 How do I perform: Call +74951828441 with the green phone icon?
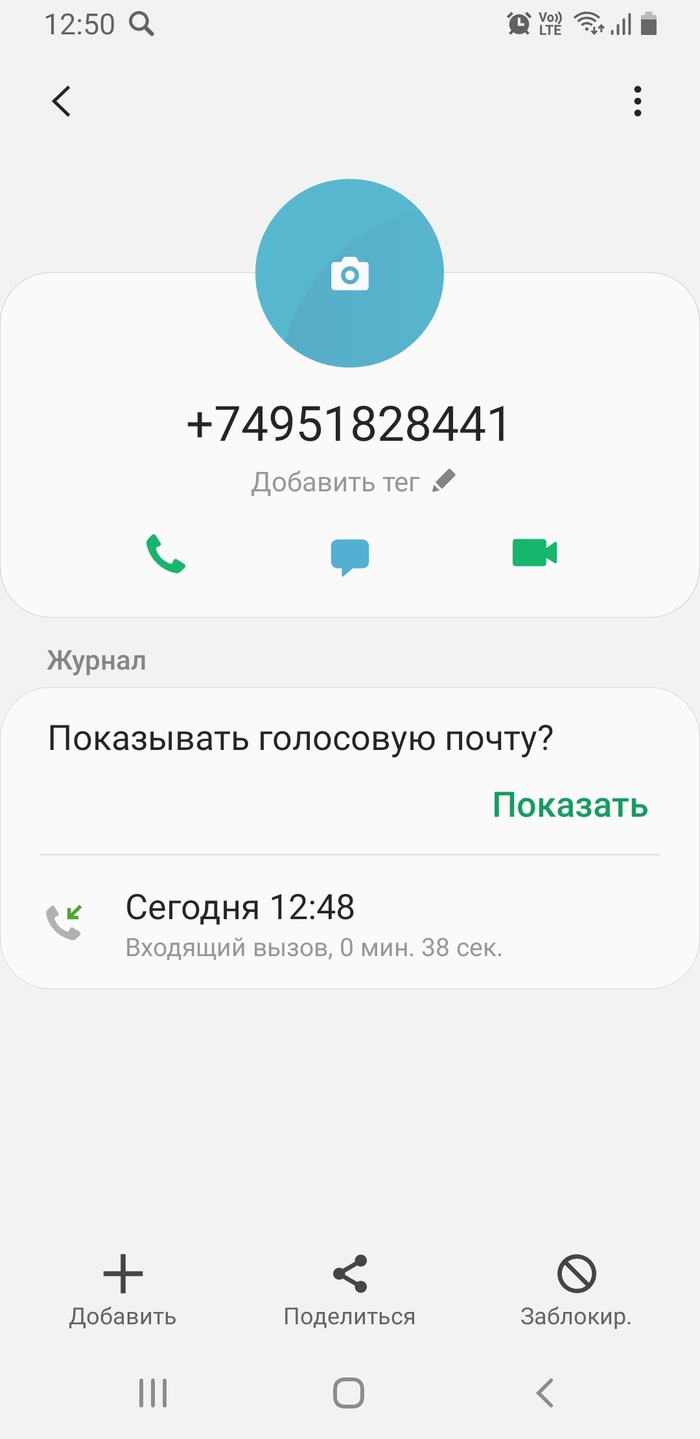click(166, 553)
